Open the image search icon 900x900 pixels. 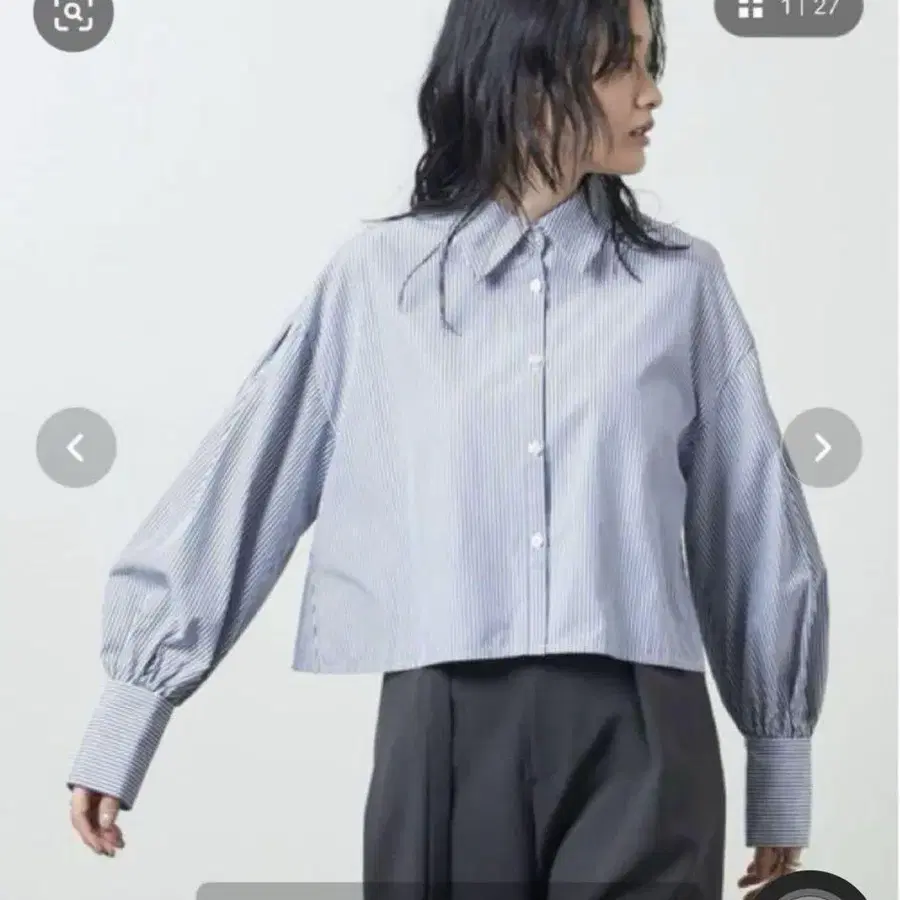(73, 14)
